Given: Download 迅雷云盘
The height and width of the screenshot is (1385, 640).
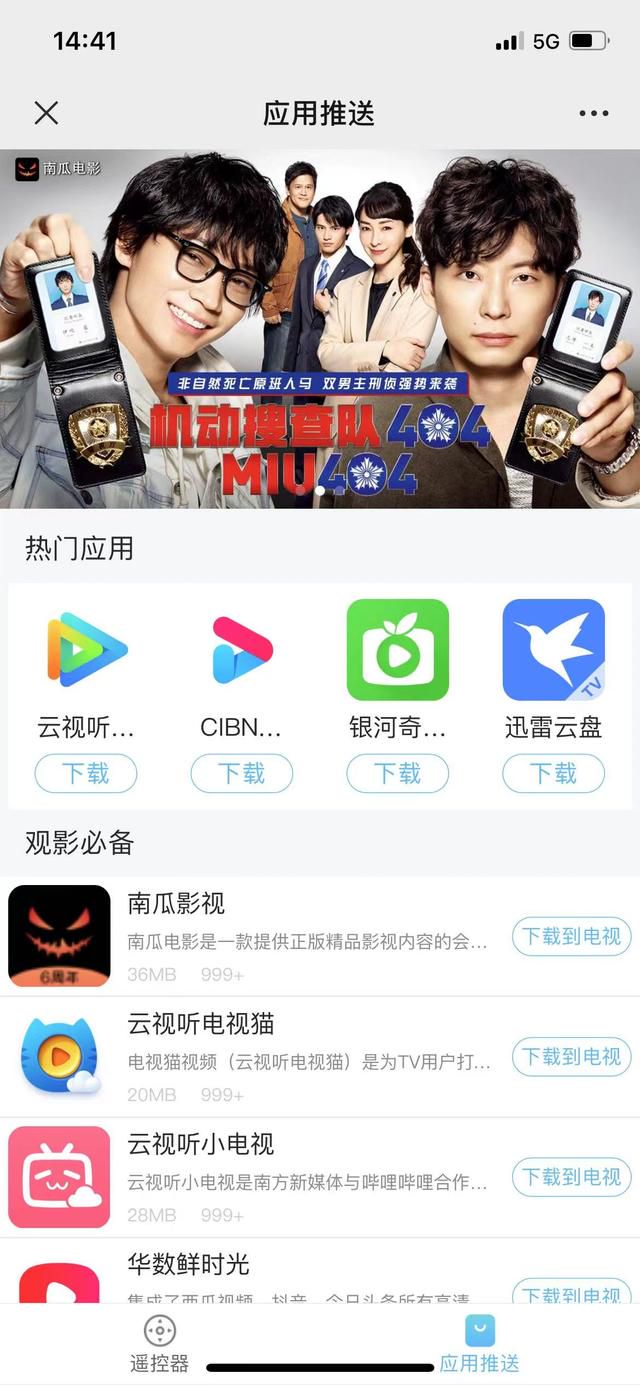Looking at the screenshot, I should click(554, 773).
